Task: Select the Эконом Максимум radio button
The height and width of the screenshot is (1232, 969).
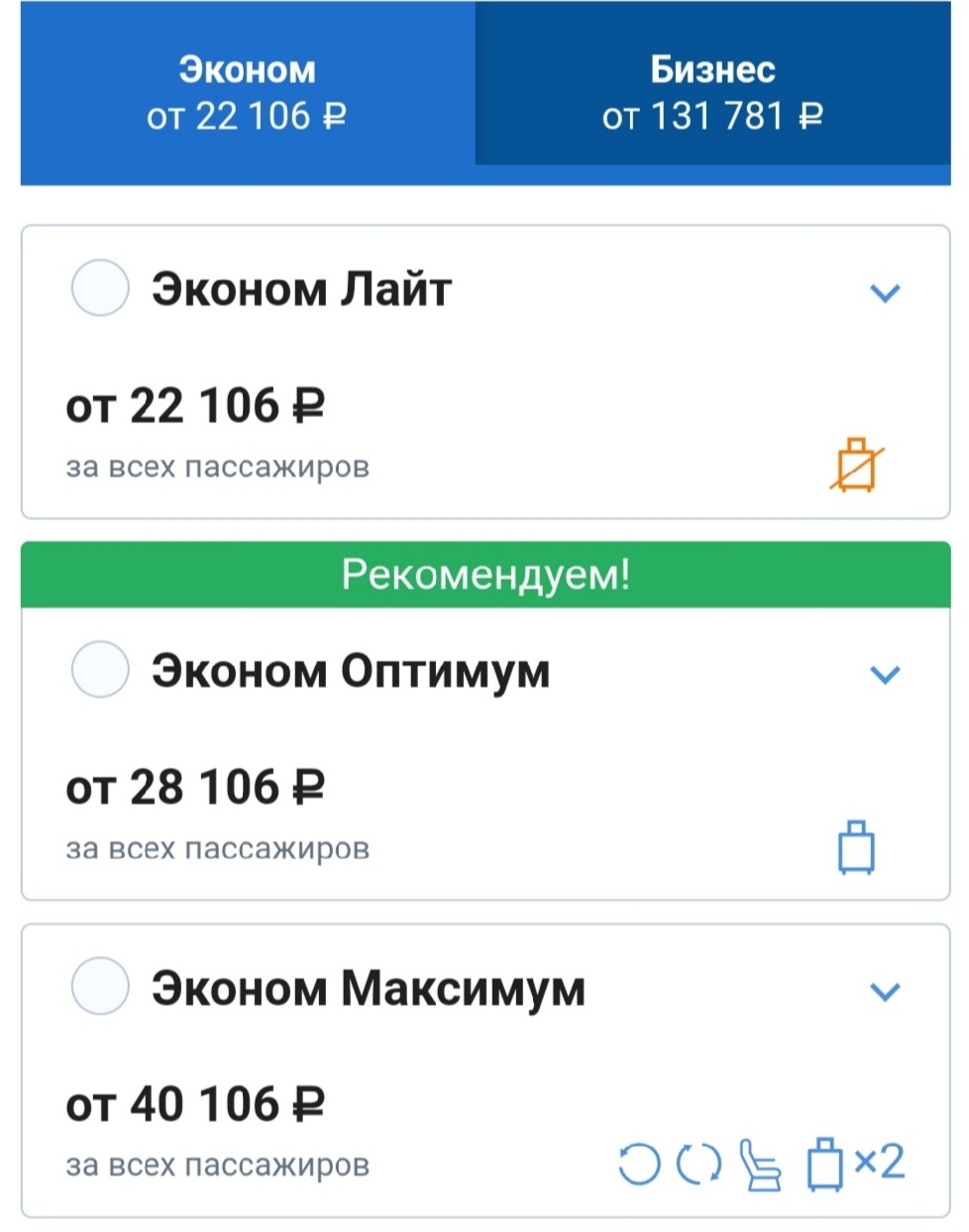Action: [100, 986]
